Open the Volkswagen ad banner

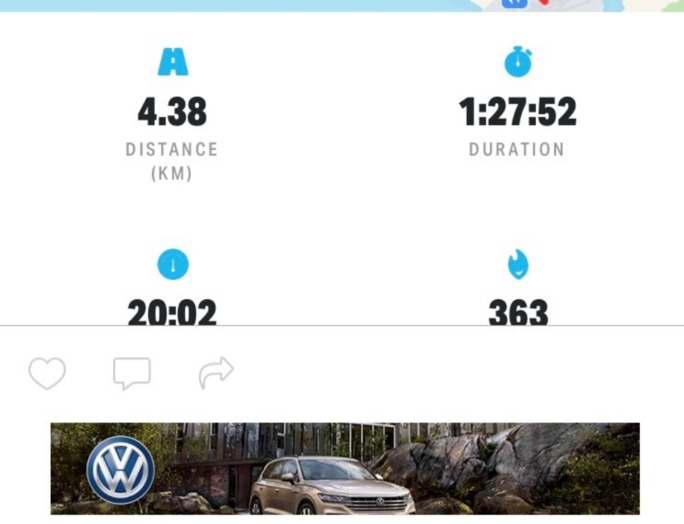tap(344, 468)
